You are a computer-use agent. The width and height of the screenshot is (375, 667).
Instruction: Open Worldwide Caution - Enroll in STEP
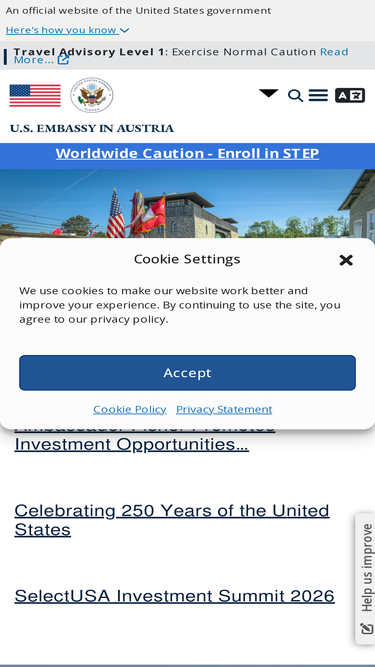[187, 154]
